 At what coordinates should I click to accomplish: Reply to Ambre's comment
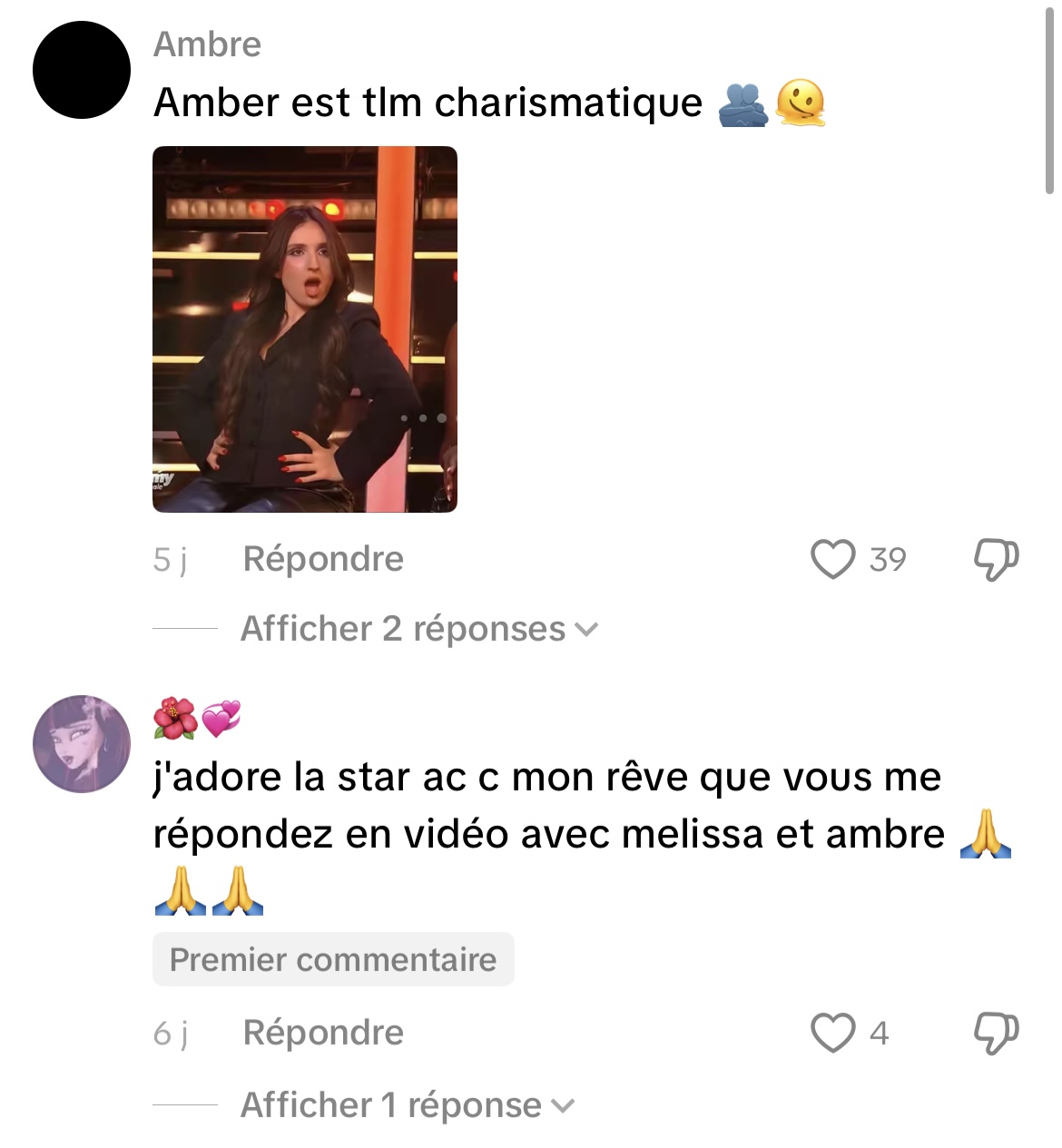click(x=323, y=559)
